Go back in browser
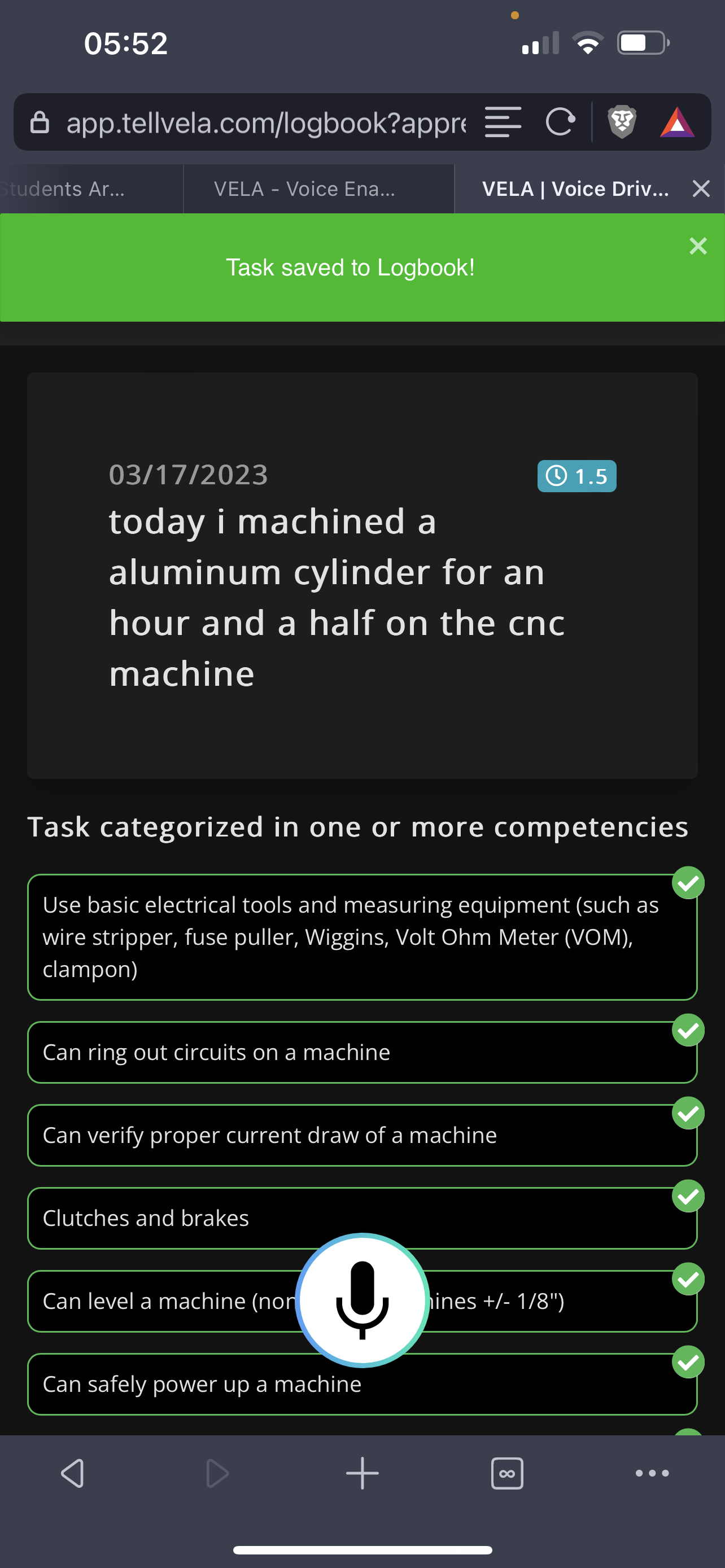This screenshot has height=1568, width=725. pyautogui.click(x=72, y=1474)
